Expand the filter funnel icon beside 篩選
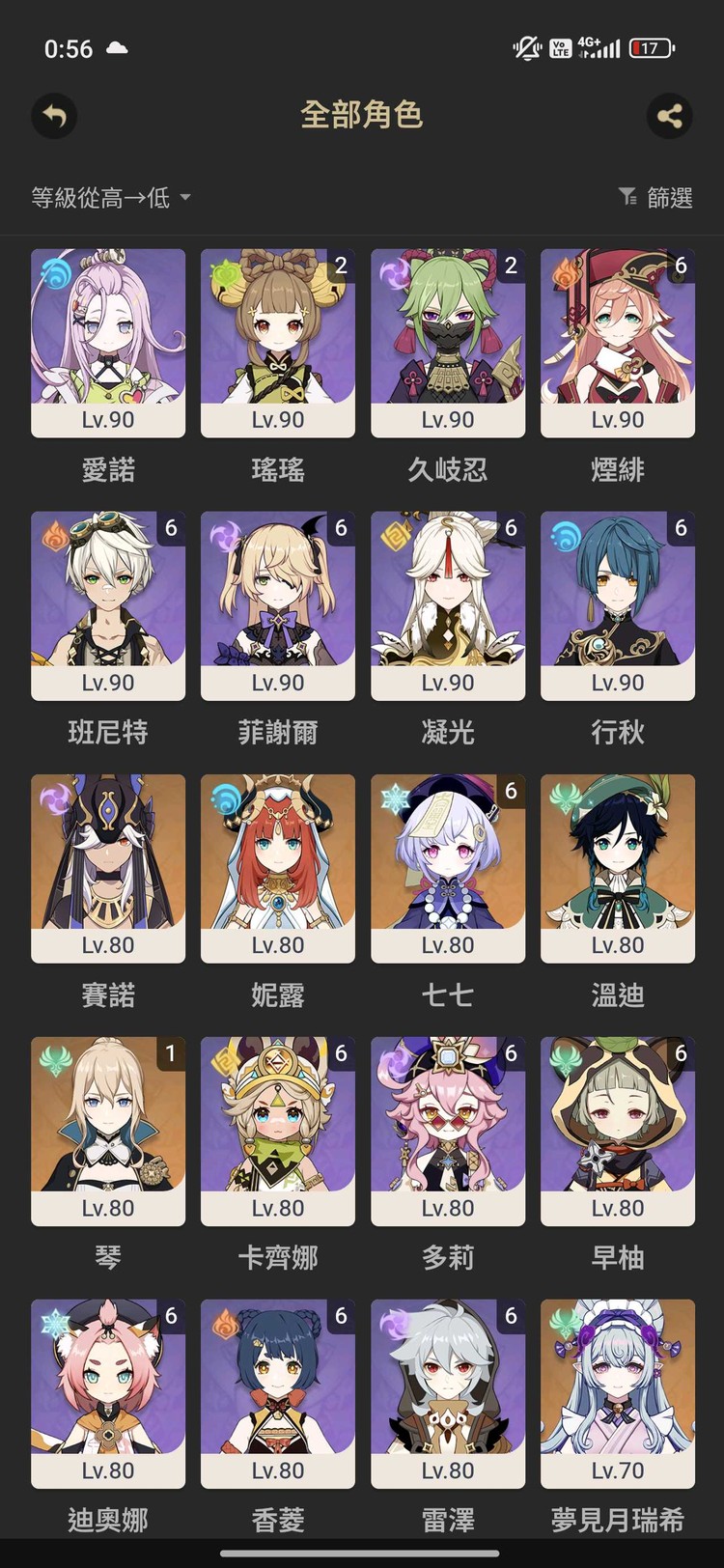724x1568 pixels. pos(627,196)
